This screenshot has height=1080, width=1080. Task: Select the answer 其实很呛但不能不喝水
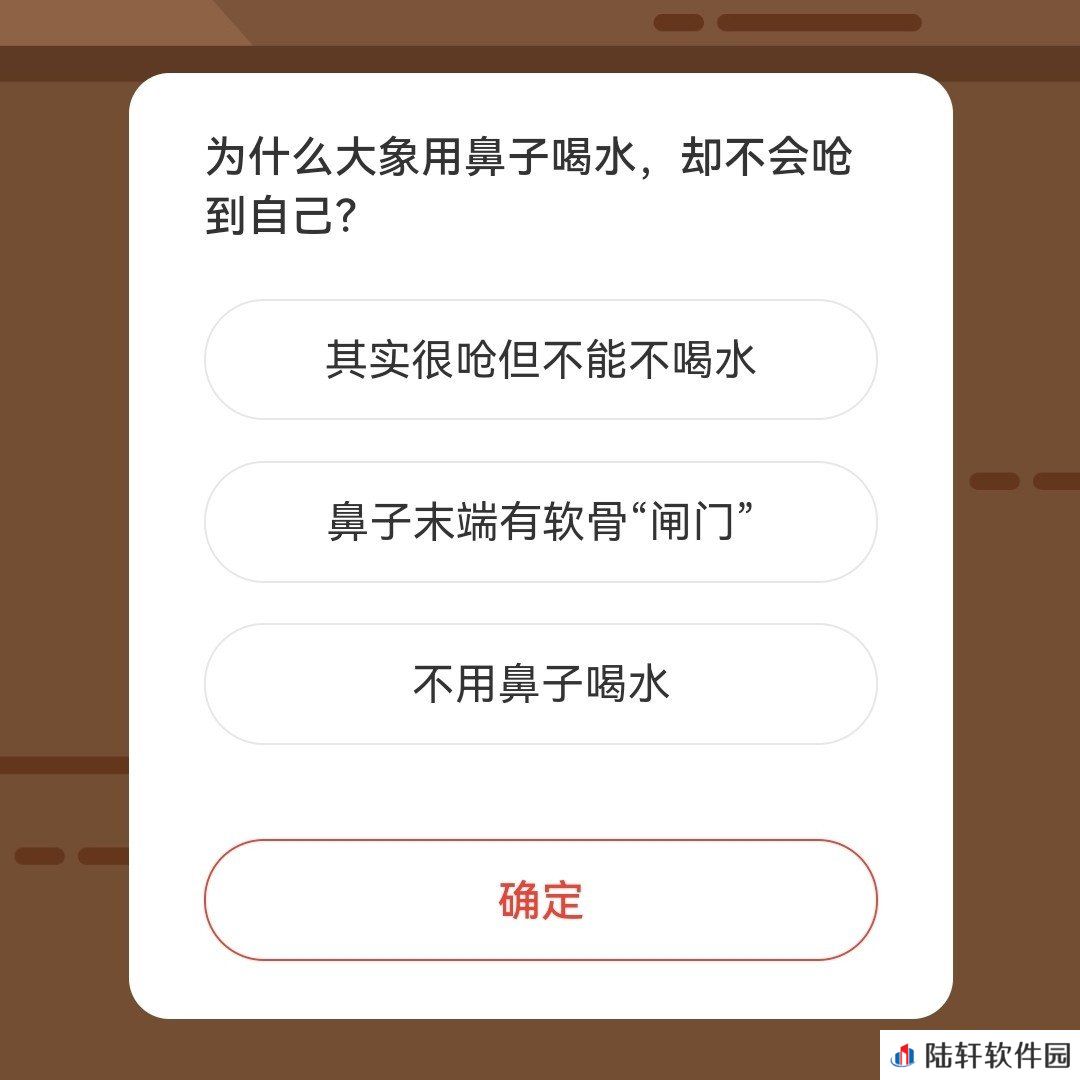540,360
